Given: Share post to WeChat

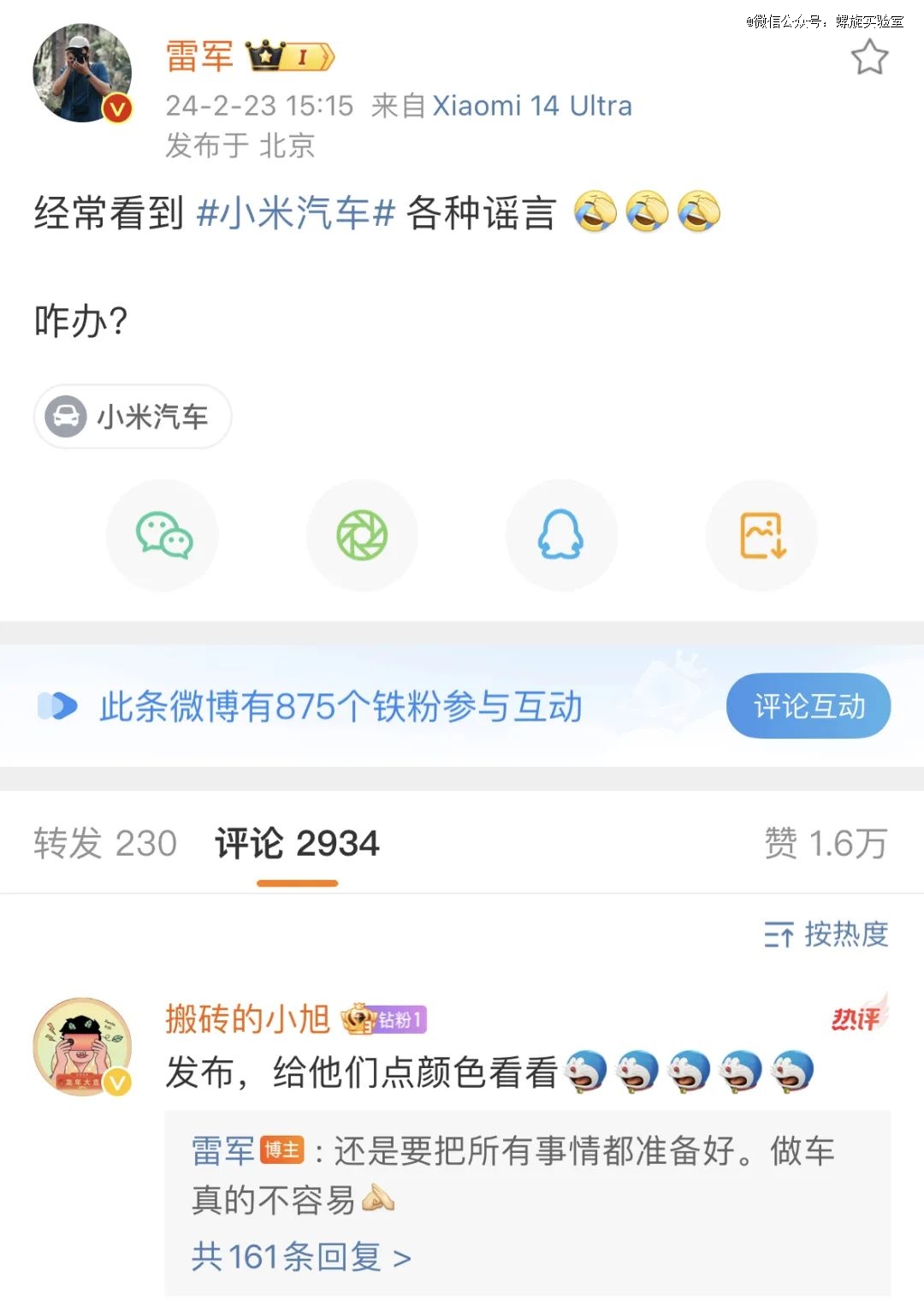Looking at the screenshot, I should pyautogui.click(x=163, y=536).
